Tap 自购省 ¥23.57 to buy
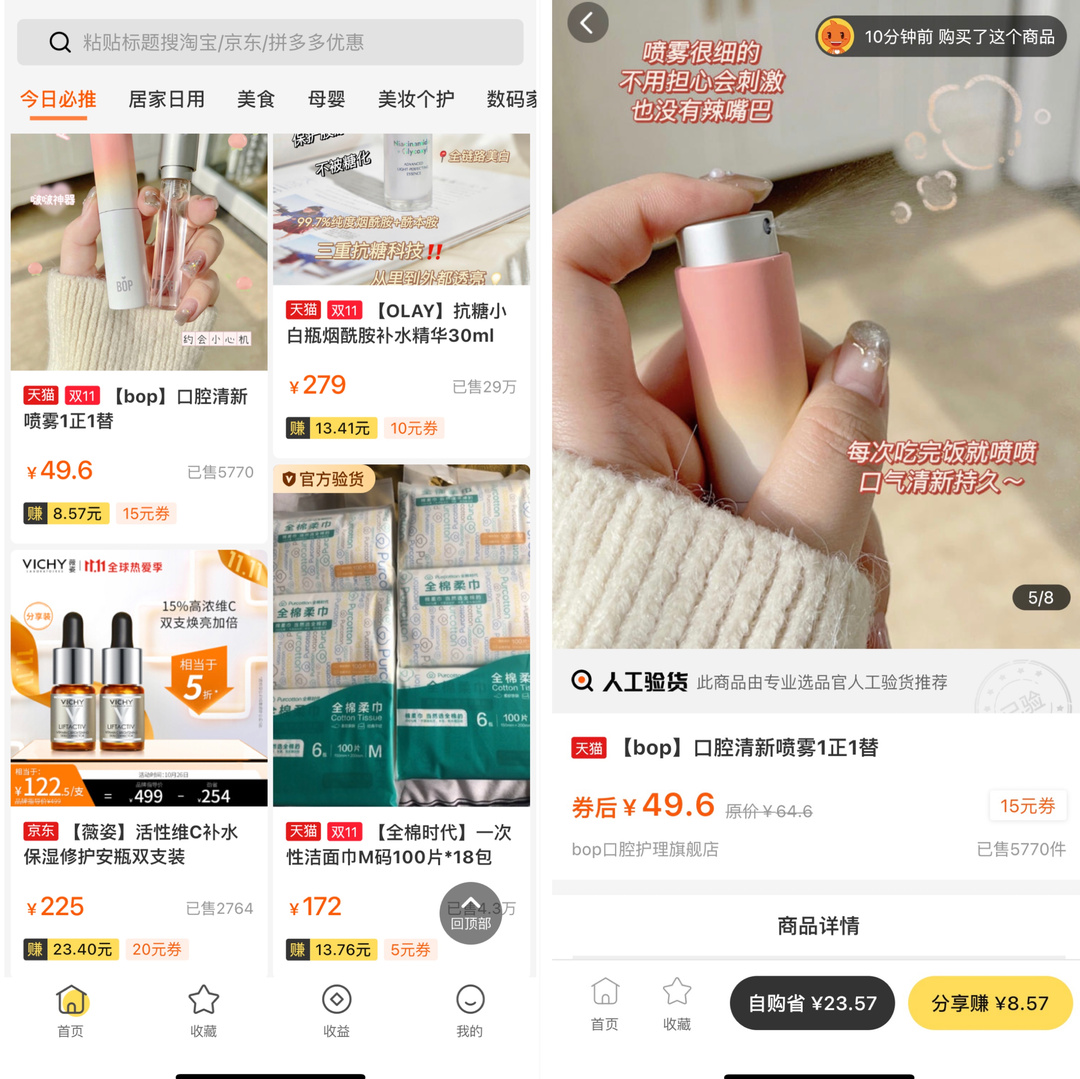 812,1003
